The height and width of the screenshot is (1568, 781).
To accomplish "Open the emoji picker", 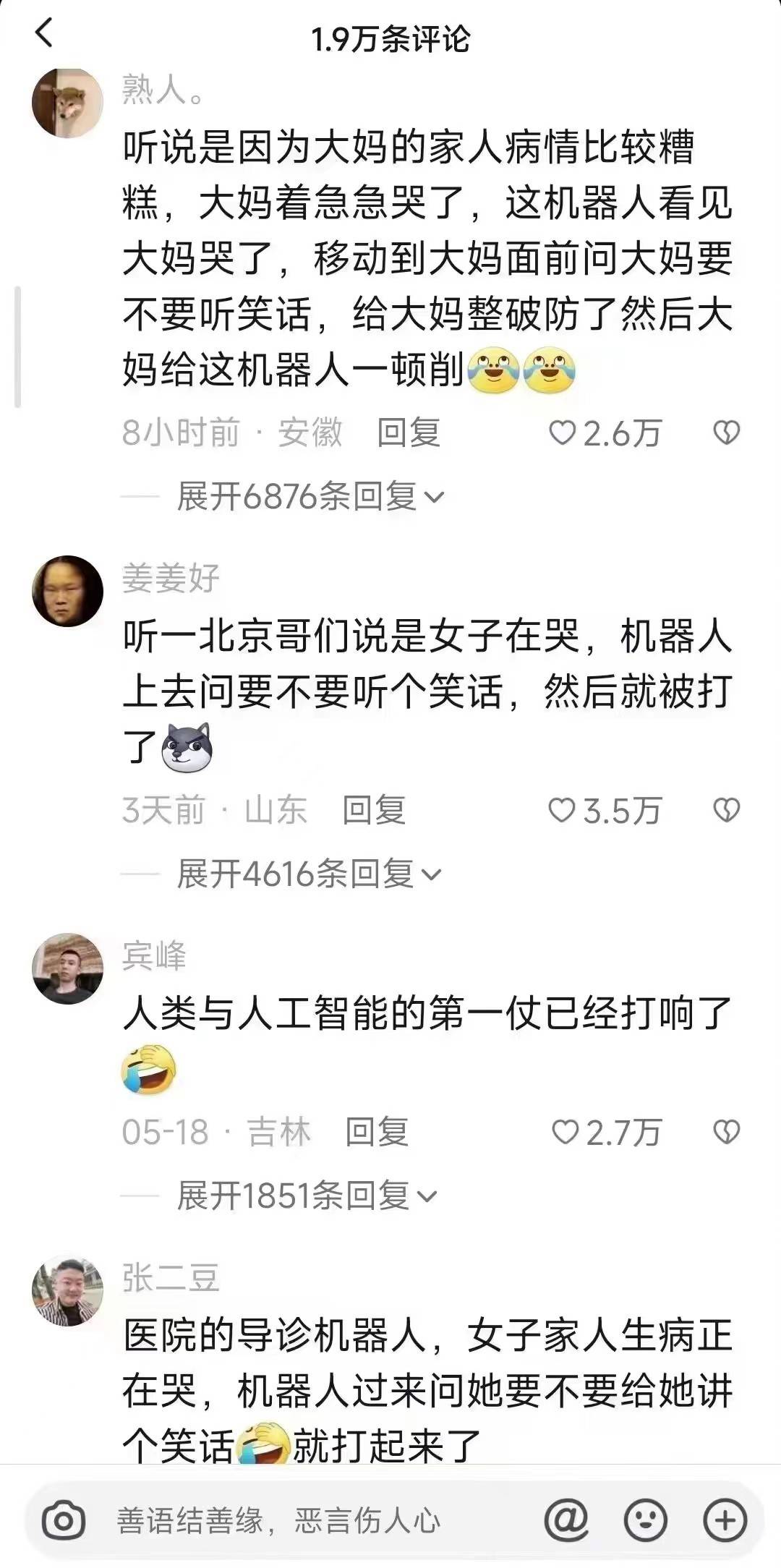I will click(645, 1521).
